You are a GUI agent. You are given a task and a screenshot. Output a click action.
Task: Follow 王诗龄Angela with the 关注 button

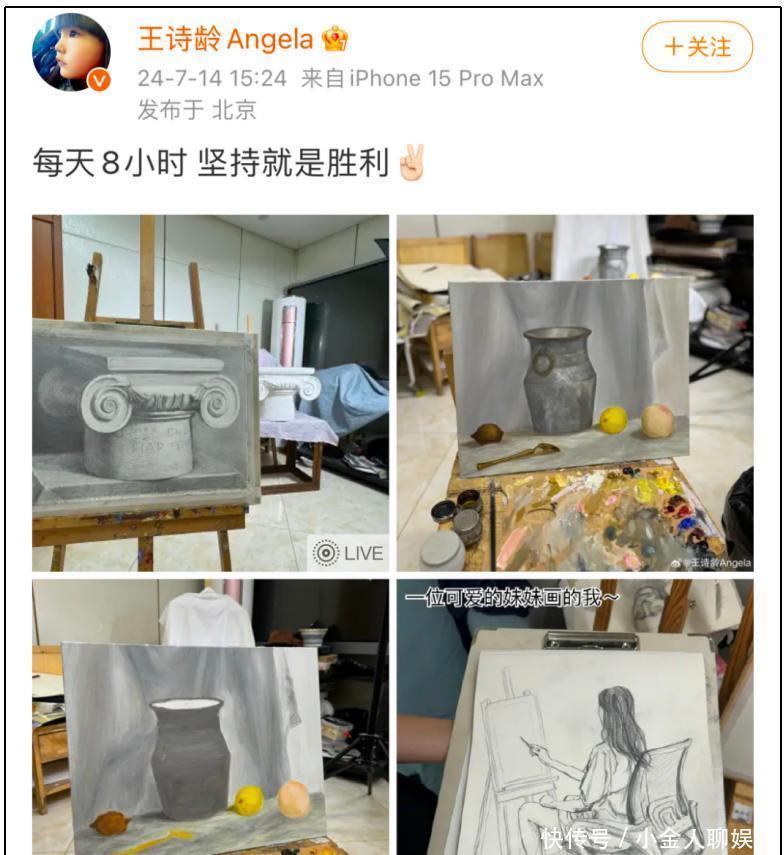(x=697, y=47)
